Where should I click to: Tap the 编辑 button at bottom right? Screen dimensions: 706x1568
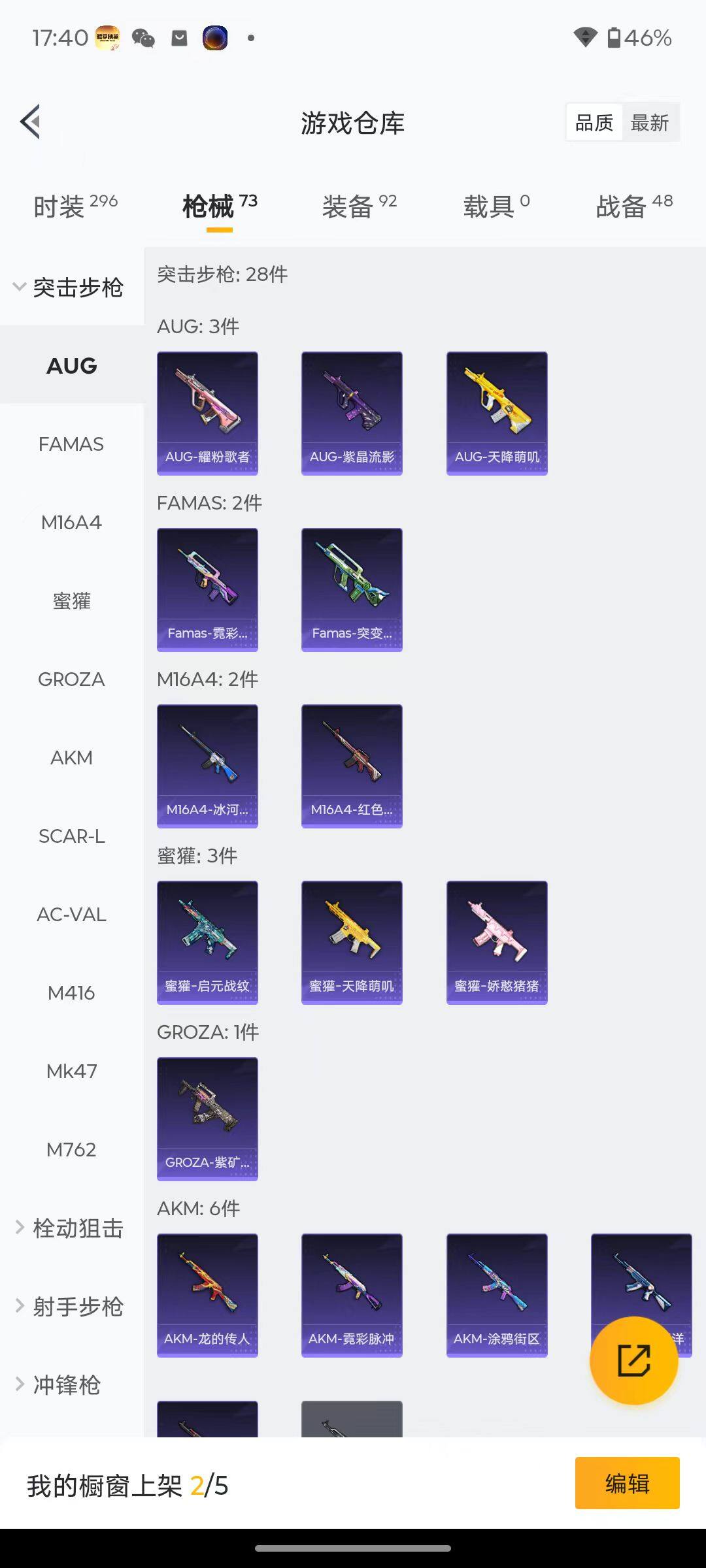click(x=627, y=1483)
